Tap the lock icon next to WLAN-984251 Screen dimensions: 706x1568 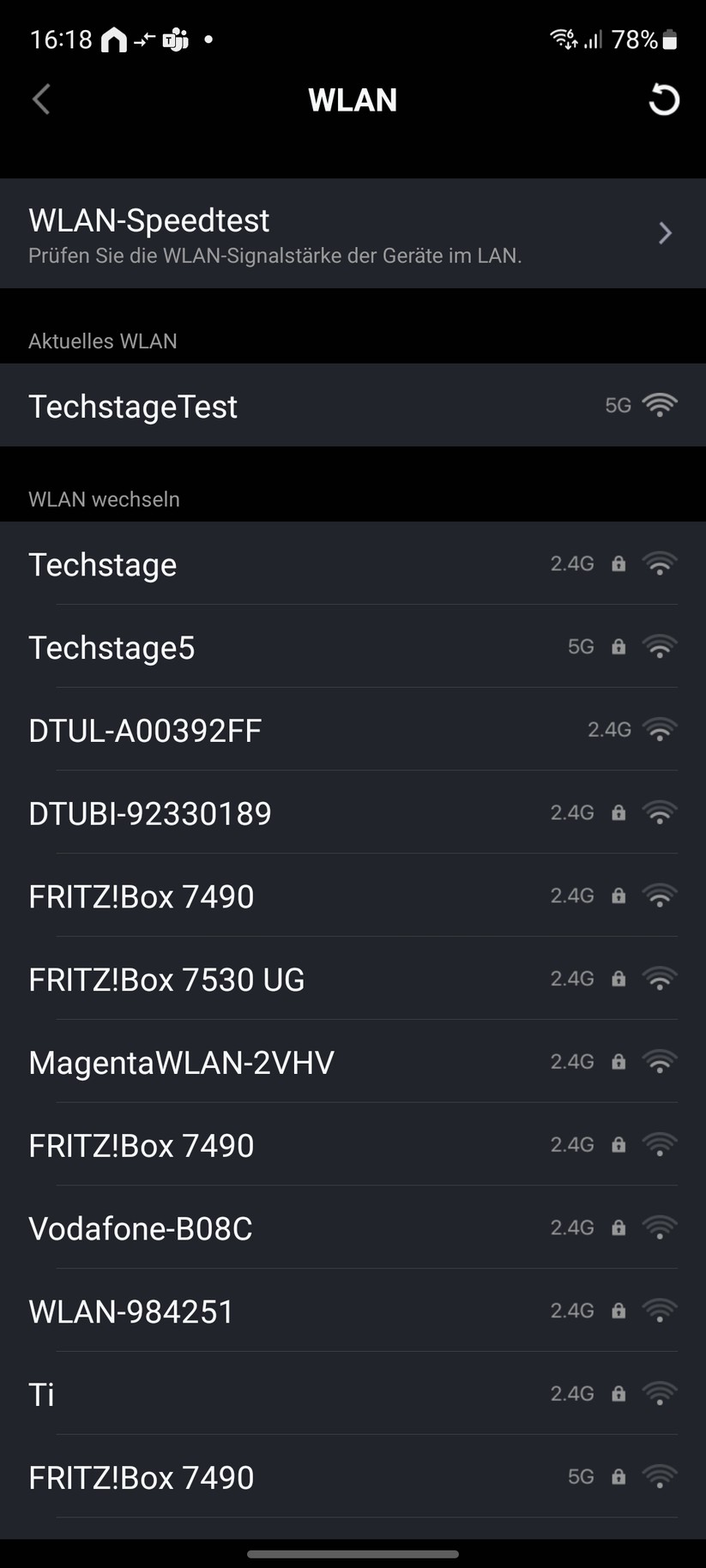tap(618, 1311)
